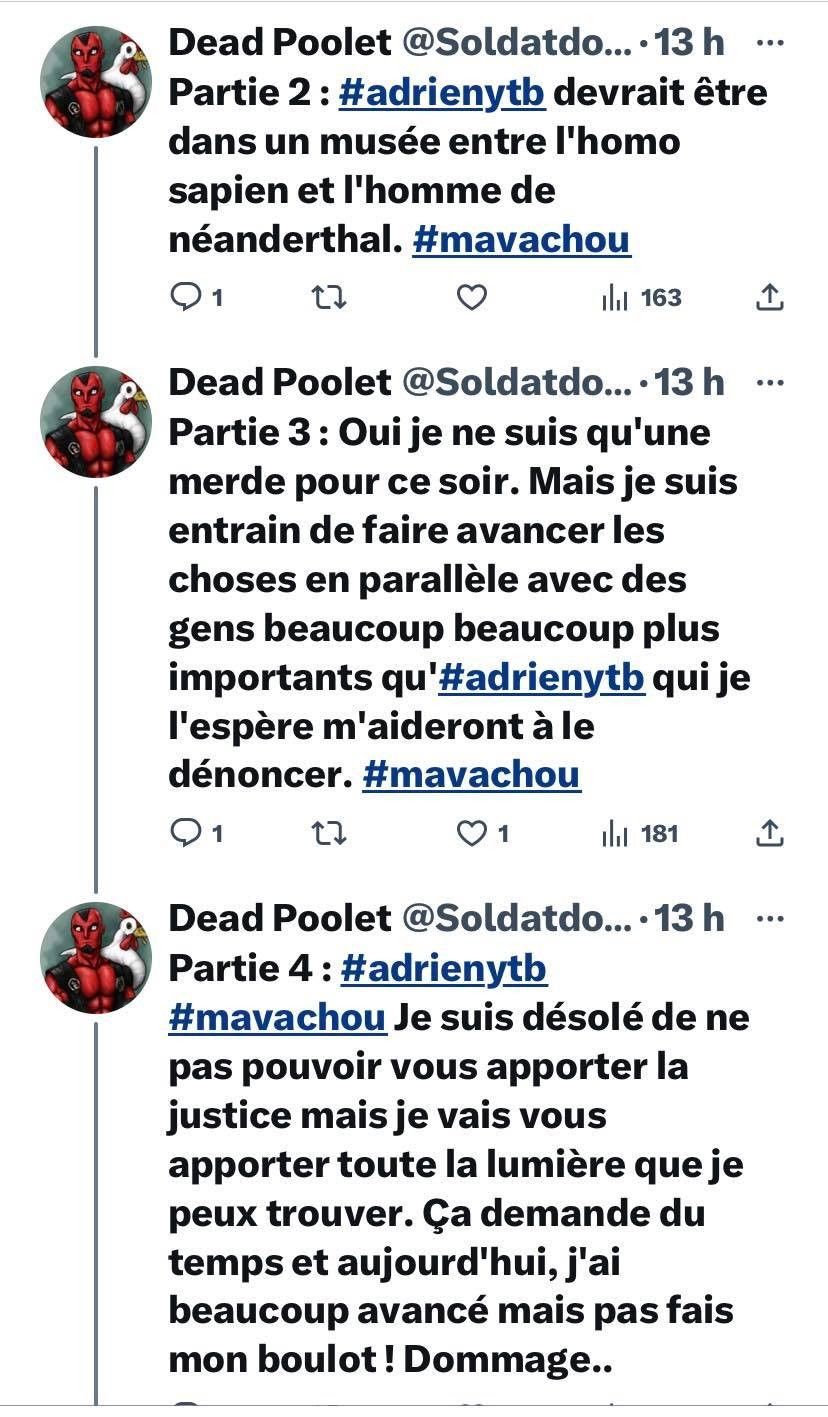
Task: Reply to the Partie 3 tweet
Action: (x=186, y=833)
